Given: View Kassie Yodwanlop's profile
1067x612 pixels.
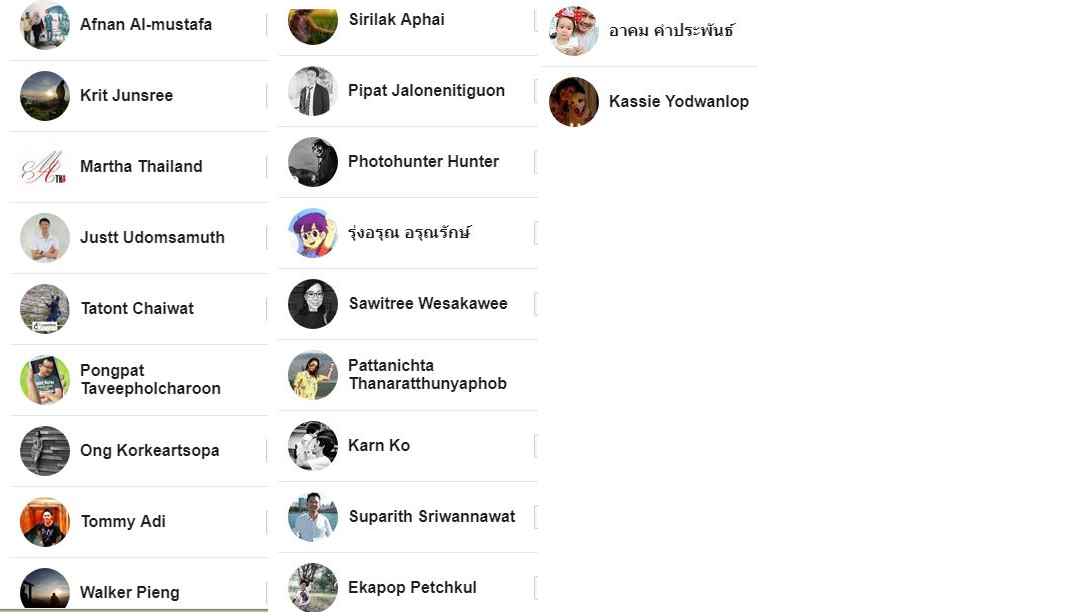Looking at the screenshot, I should coord(678,102).
